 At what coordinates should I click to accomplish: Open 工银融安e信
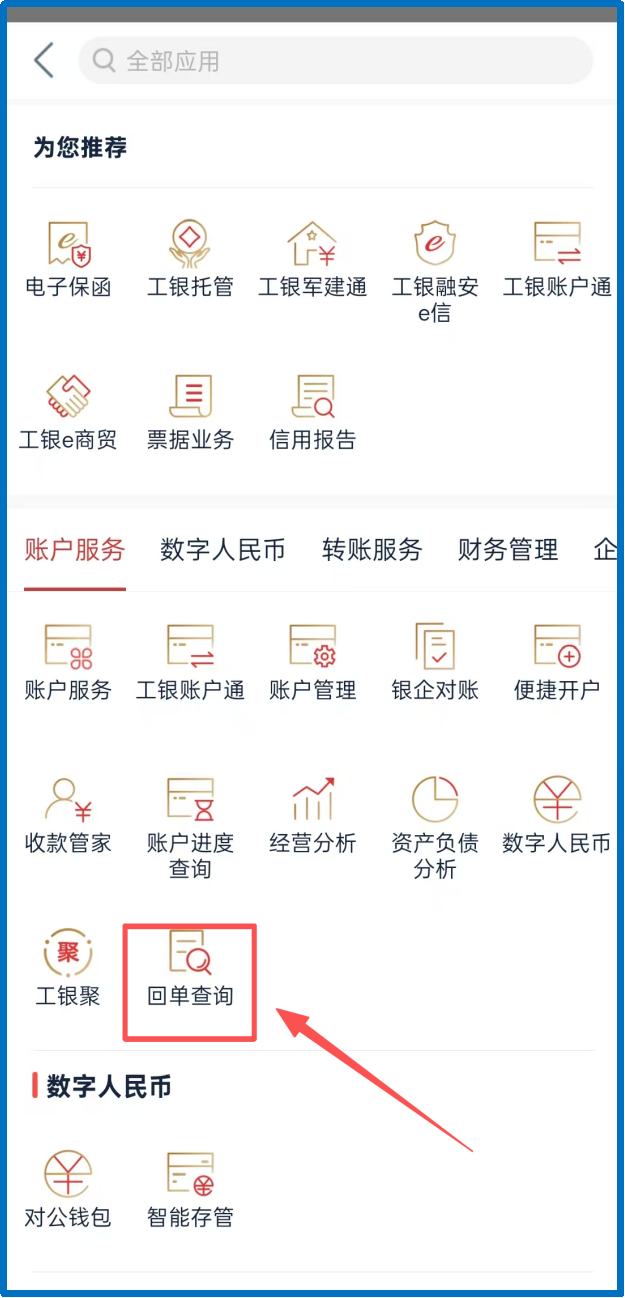(x=435, y=270)
